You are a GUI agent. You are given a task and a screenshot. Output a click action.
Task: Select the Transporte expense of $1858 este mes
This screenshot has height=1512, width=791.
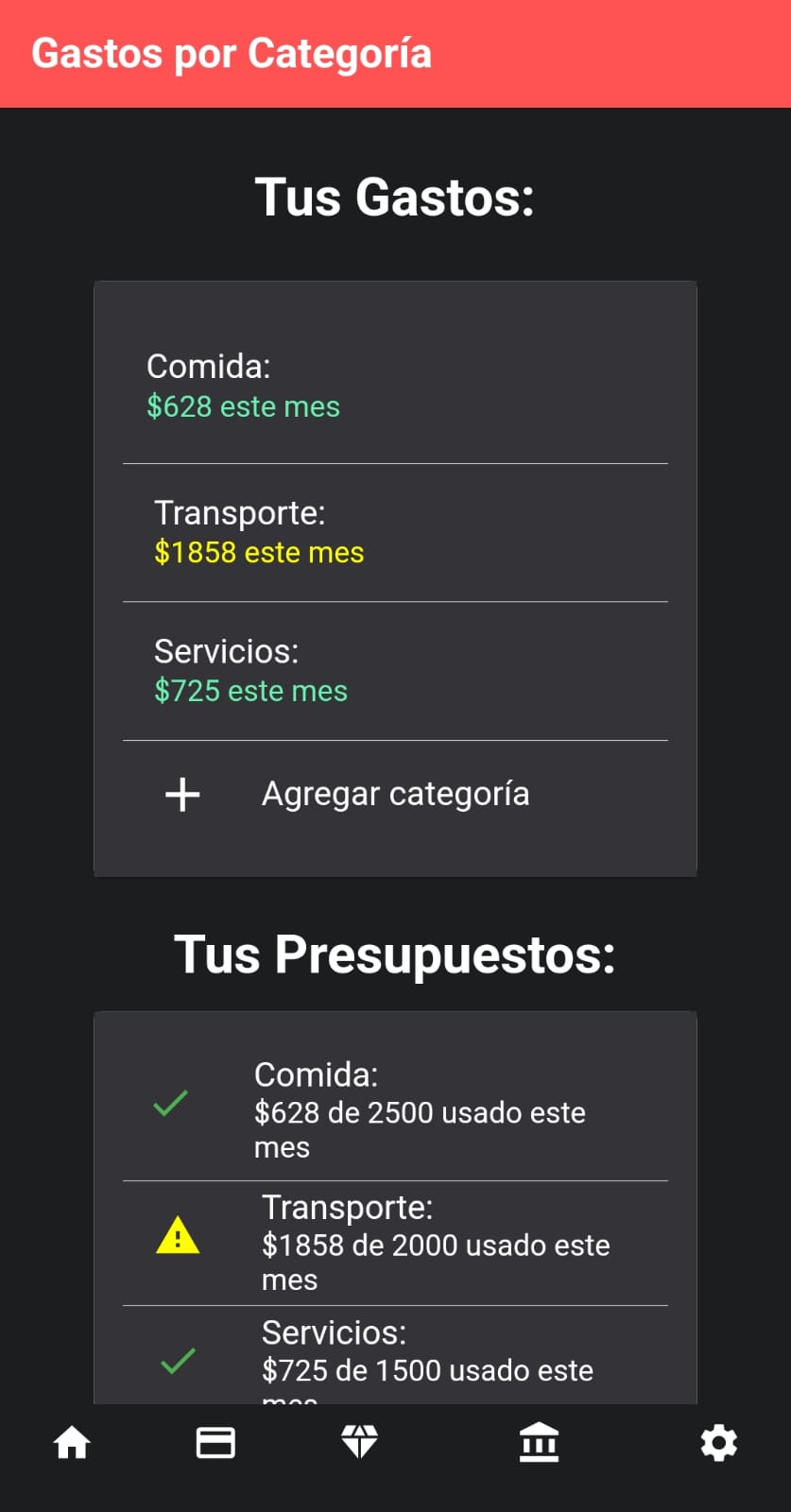[395, 533]
